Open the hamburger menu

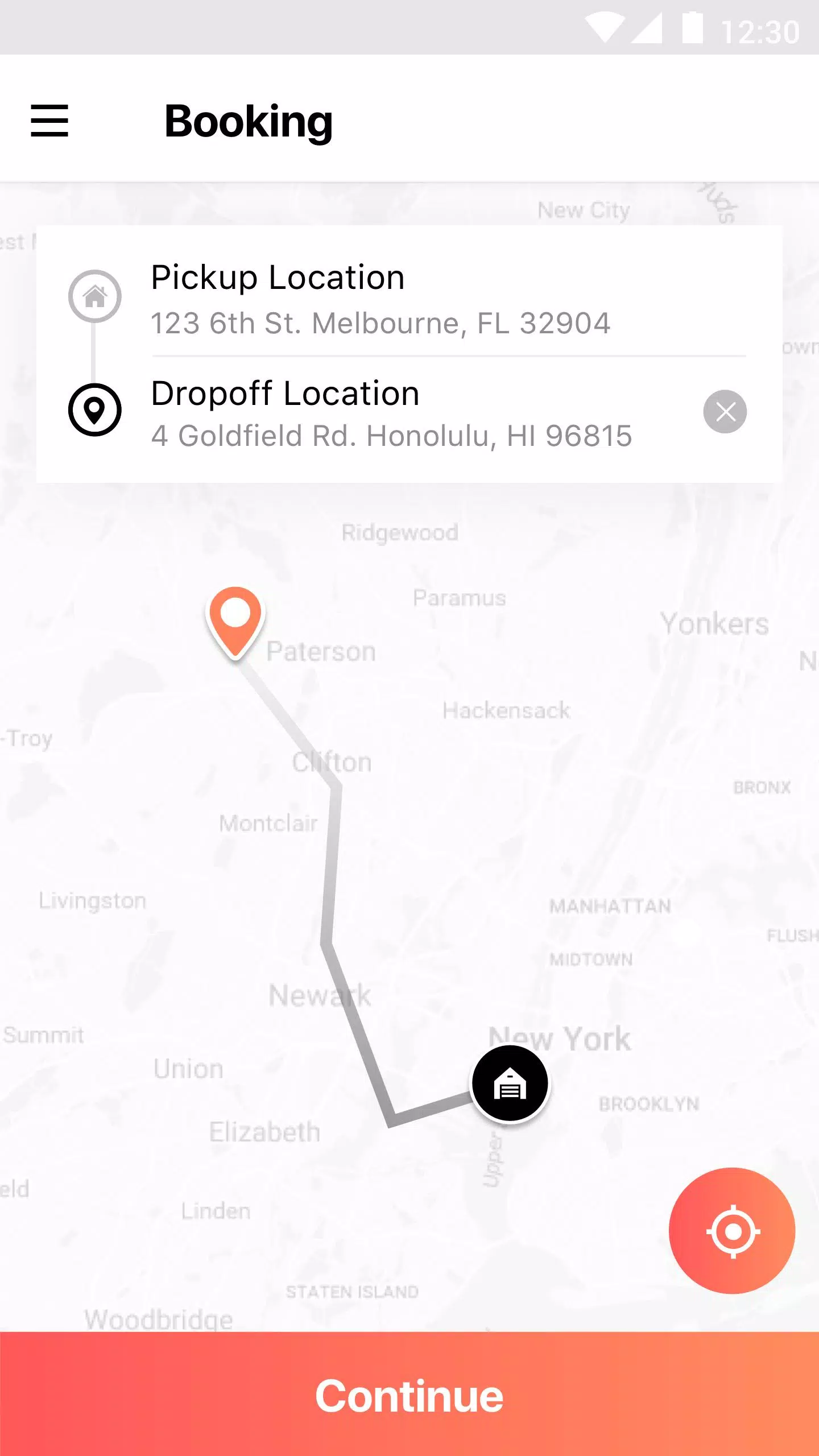49,121
